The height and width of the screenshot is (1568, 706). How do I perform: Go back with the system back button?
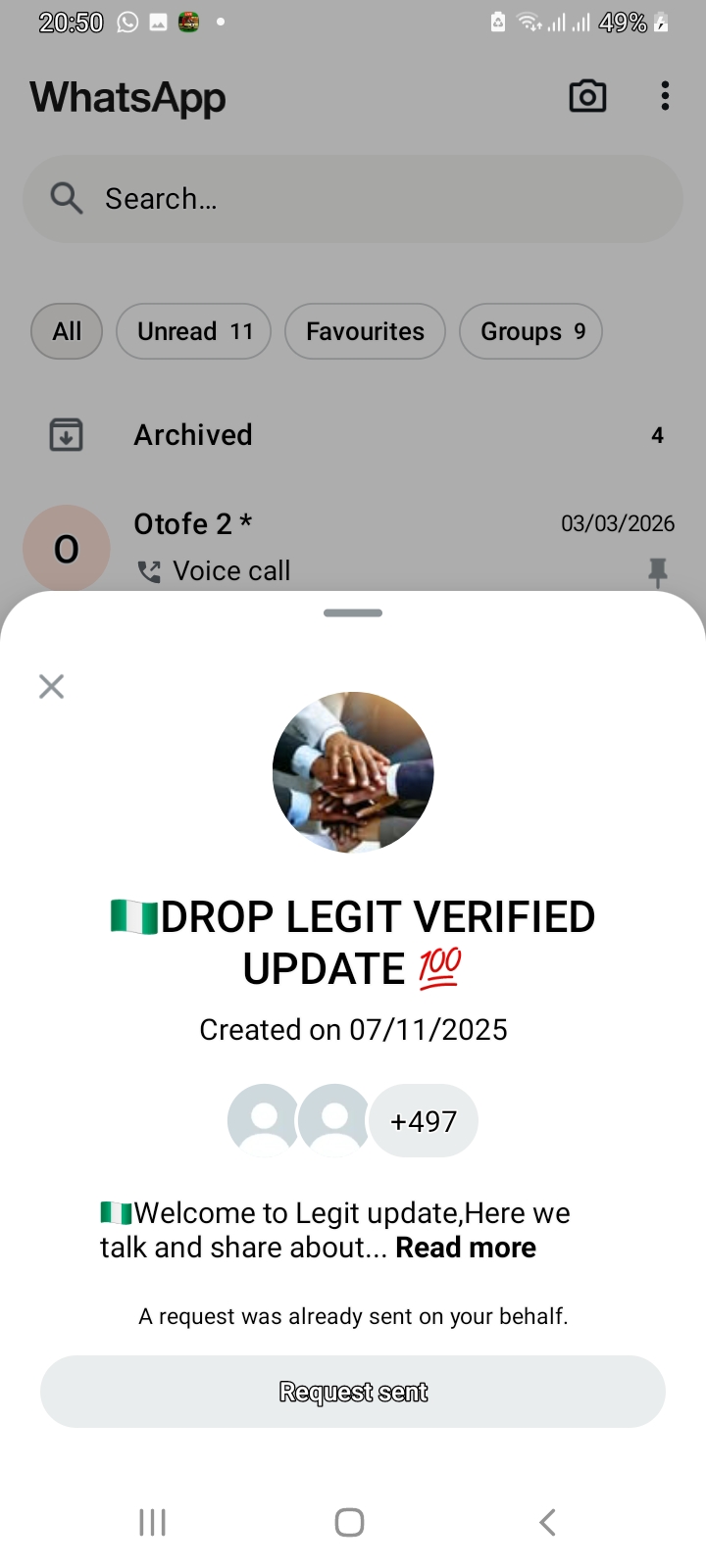click(547, 1522)
